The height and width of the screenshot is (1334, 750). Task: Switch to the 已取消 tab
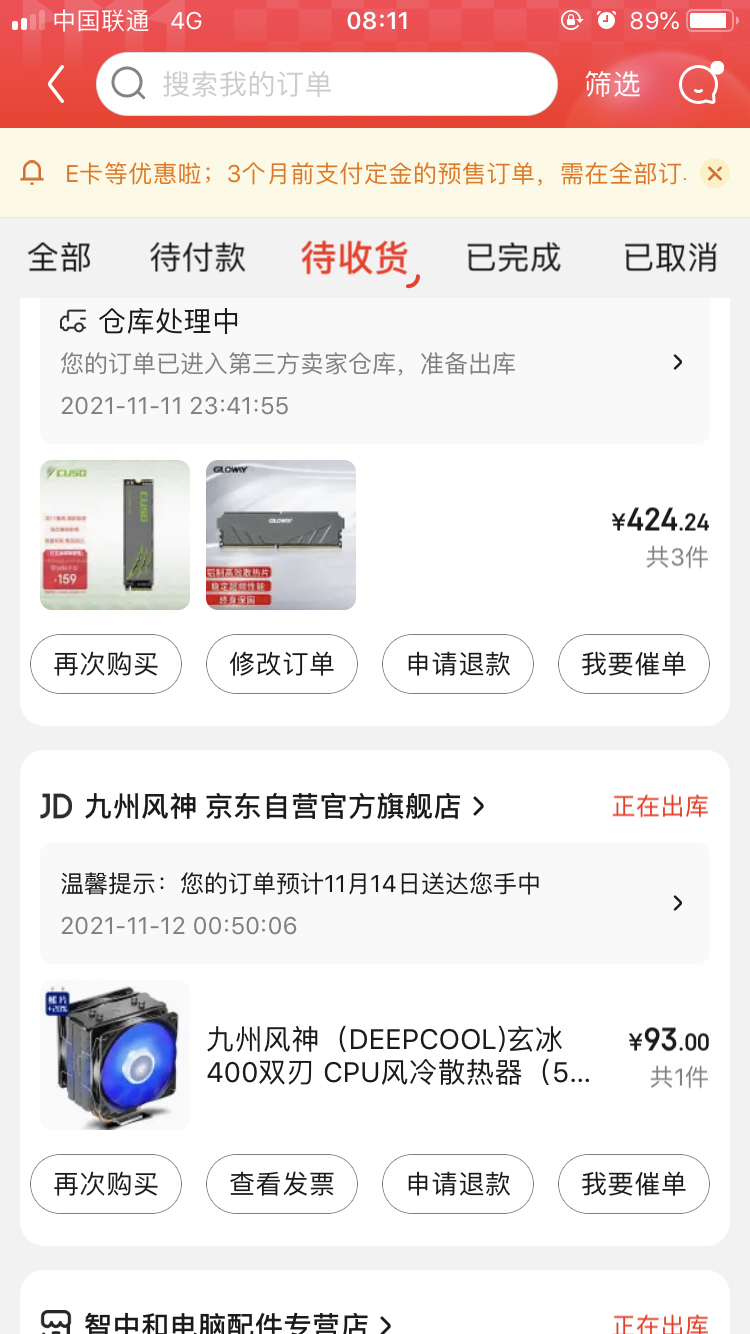click(x=671, y=258)
